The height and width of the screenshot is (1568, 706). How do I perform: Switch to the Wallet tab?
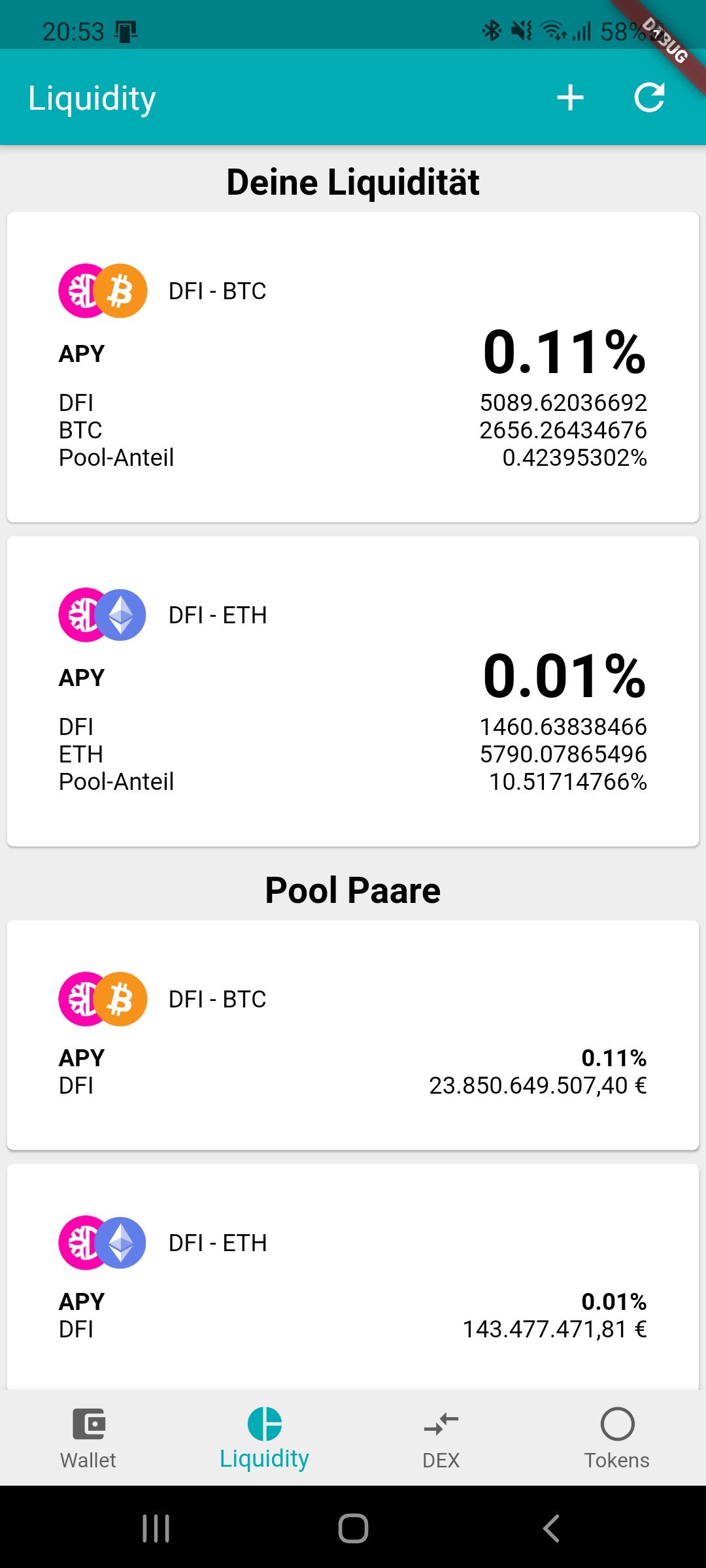(88, 1438)
